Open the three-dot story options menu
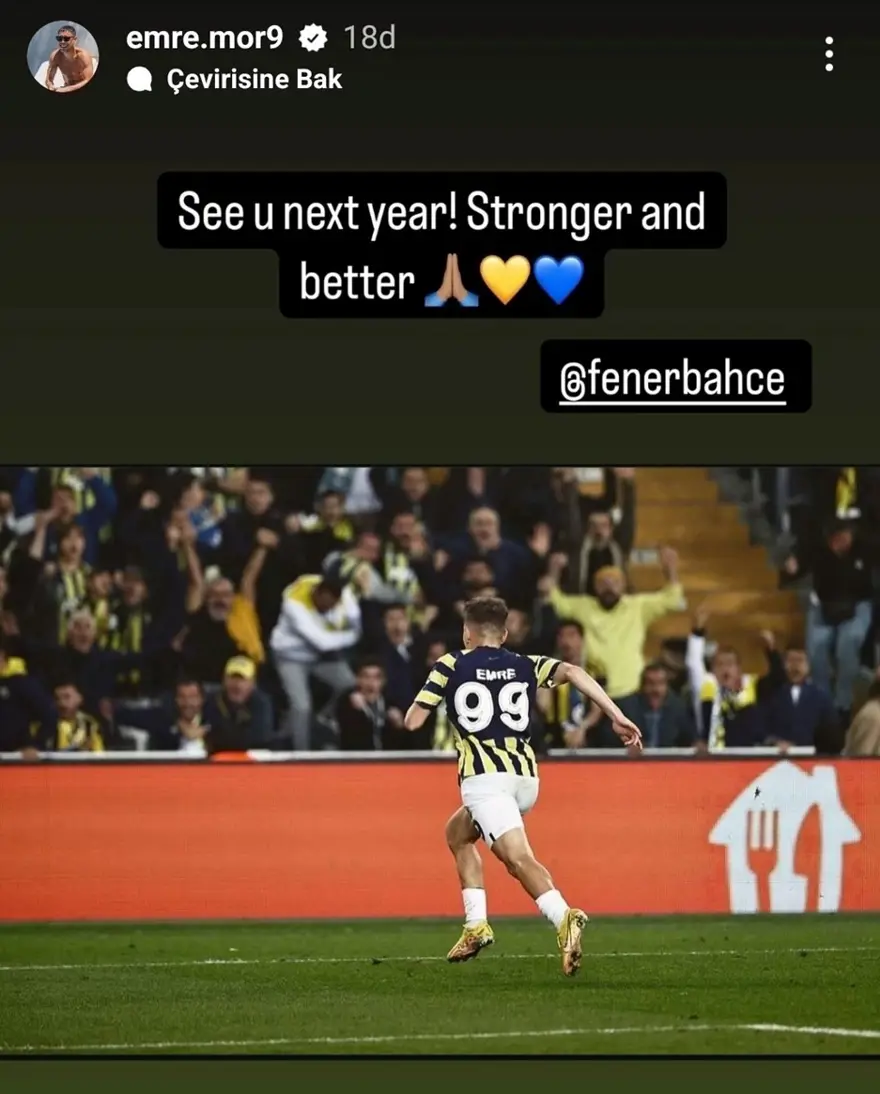This screenshot has width=880, height=1094. pyautogui.click(x=828, y=54)
